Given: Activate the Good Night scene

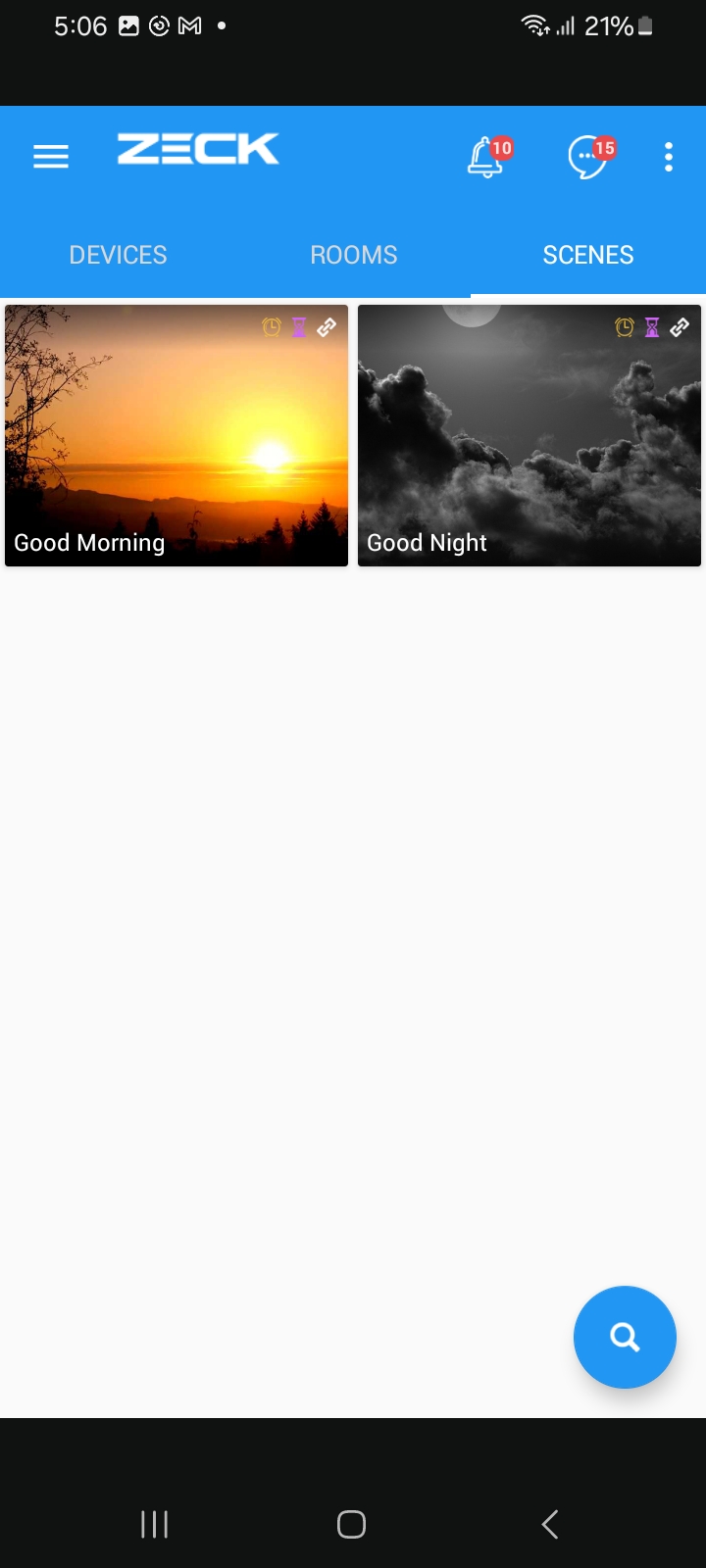Looking at the screenshot, I should pos(529,436).
